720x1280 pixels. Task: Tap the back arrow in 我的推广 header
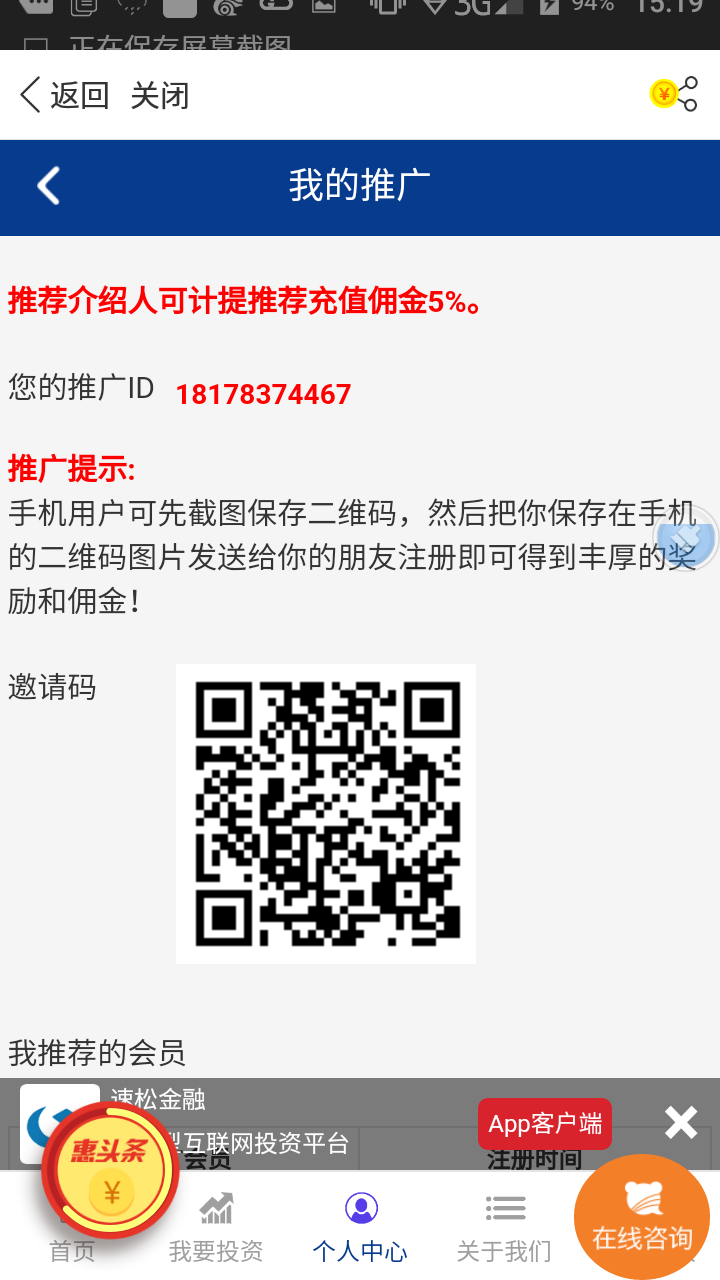48,187
